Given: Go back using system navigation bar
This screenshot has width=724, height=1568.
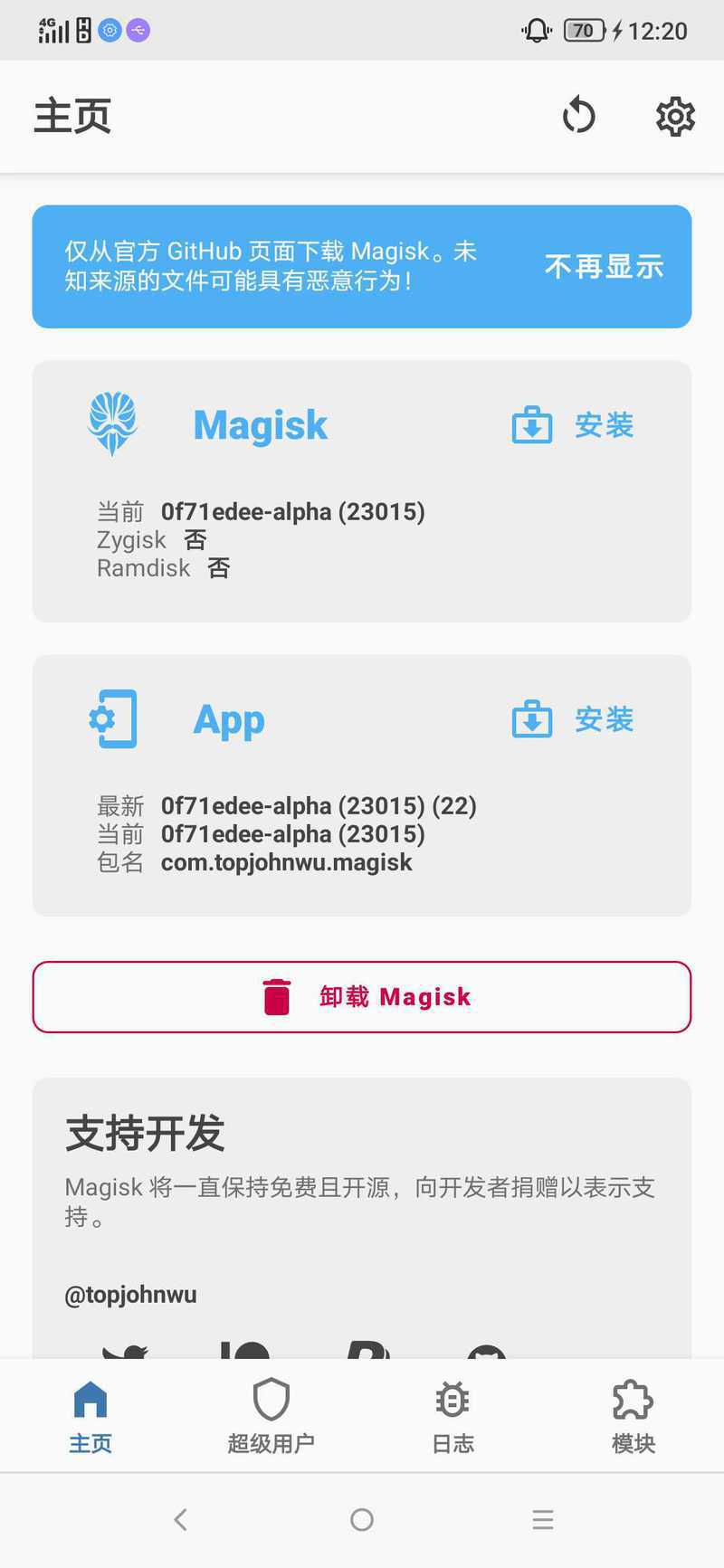Looking at the screenshot, I should click(x=181, y=1519).
